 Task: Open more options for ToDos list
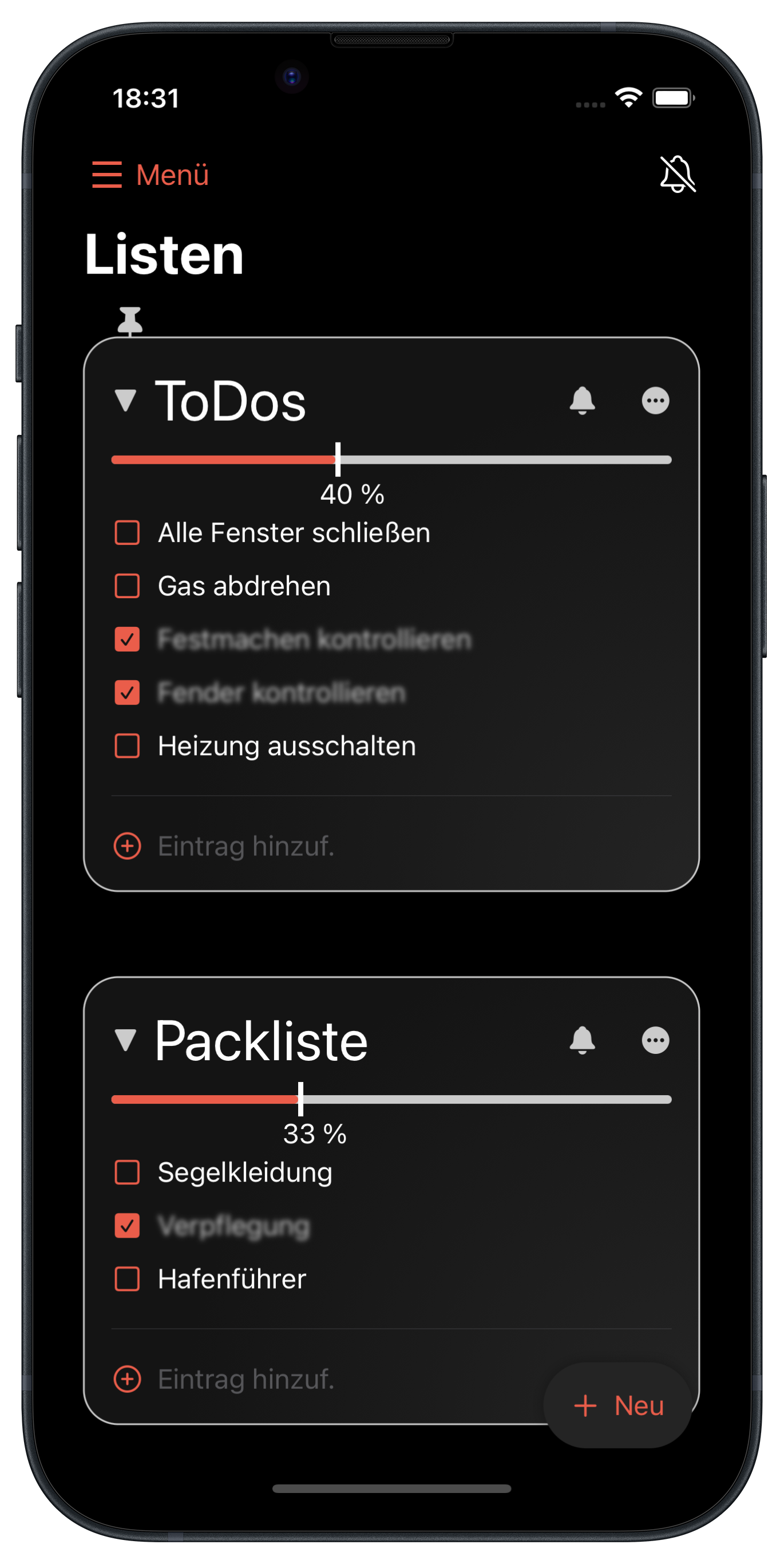(655, 401)
